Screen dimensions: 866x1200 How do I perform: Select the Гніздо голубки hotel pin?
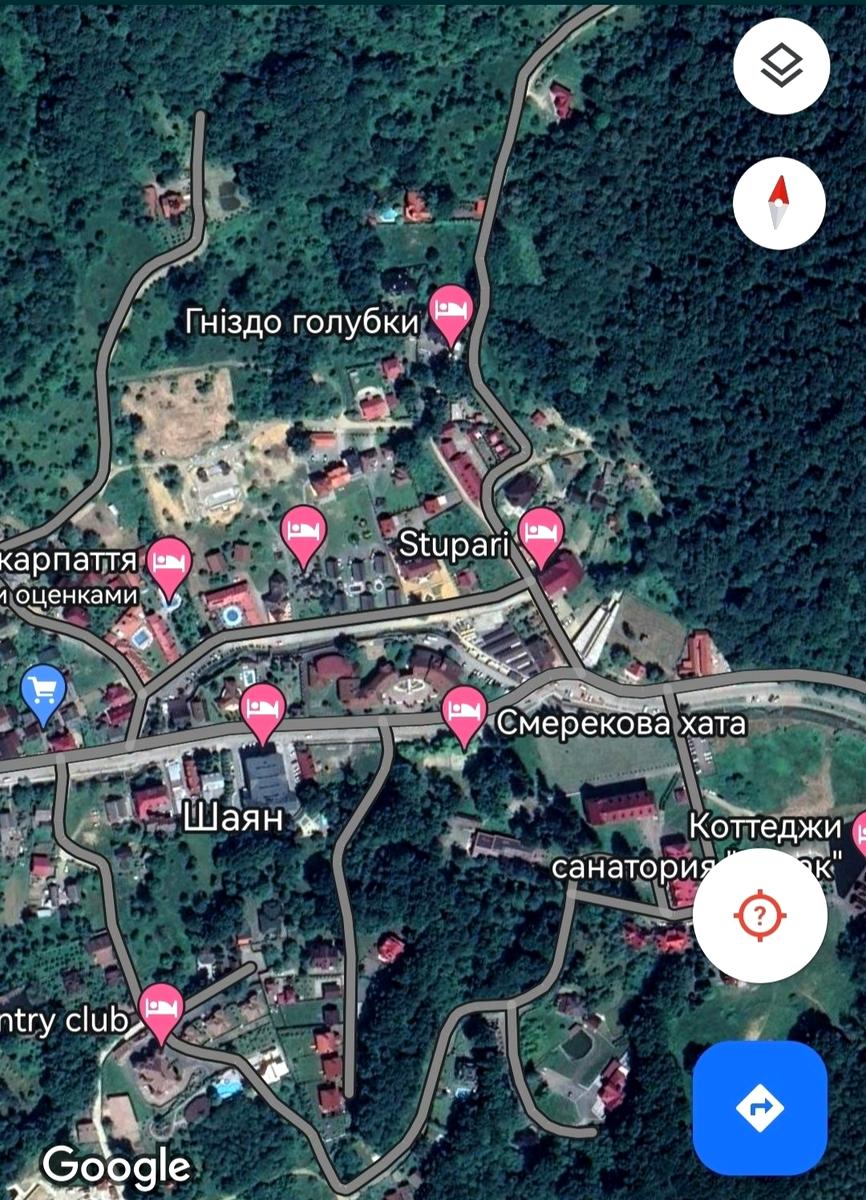click(x=450, y=311)
